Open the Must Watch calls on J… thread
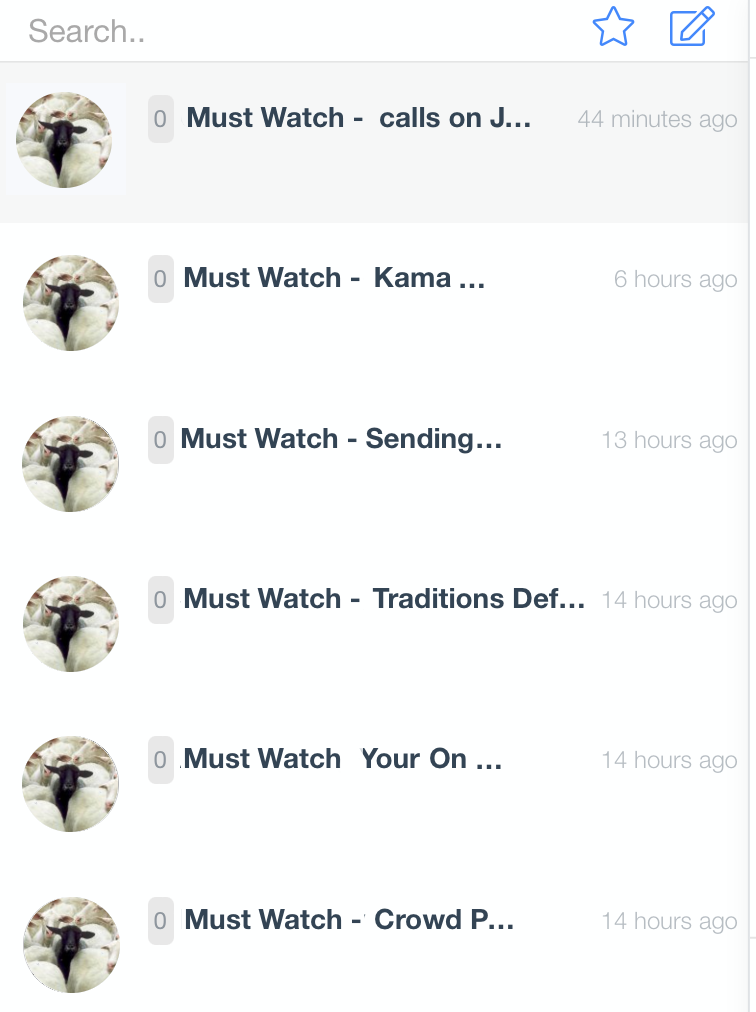Viewport: 756px width, 1012px height. click(359, 118)
